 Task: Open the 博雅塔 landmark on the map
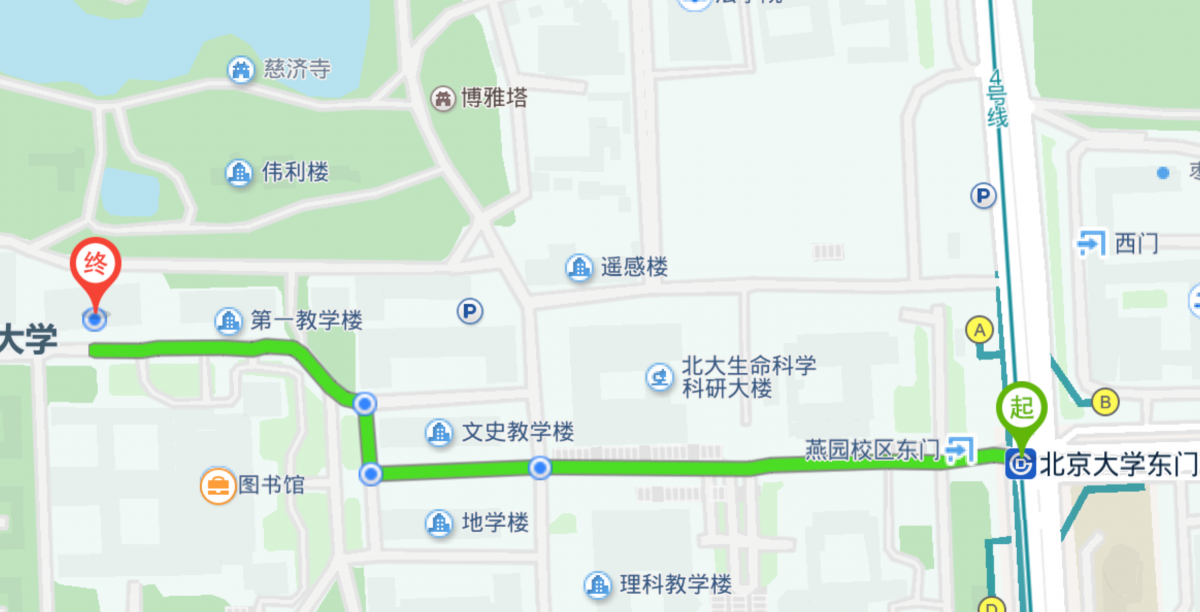point(442,98)
